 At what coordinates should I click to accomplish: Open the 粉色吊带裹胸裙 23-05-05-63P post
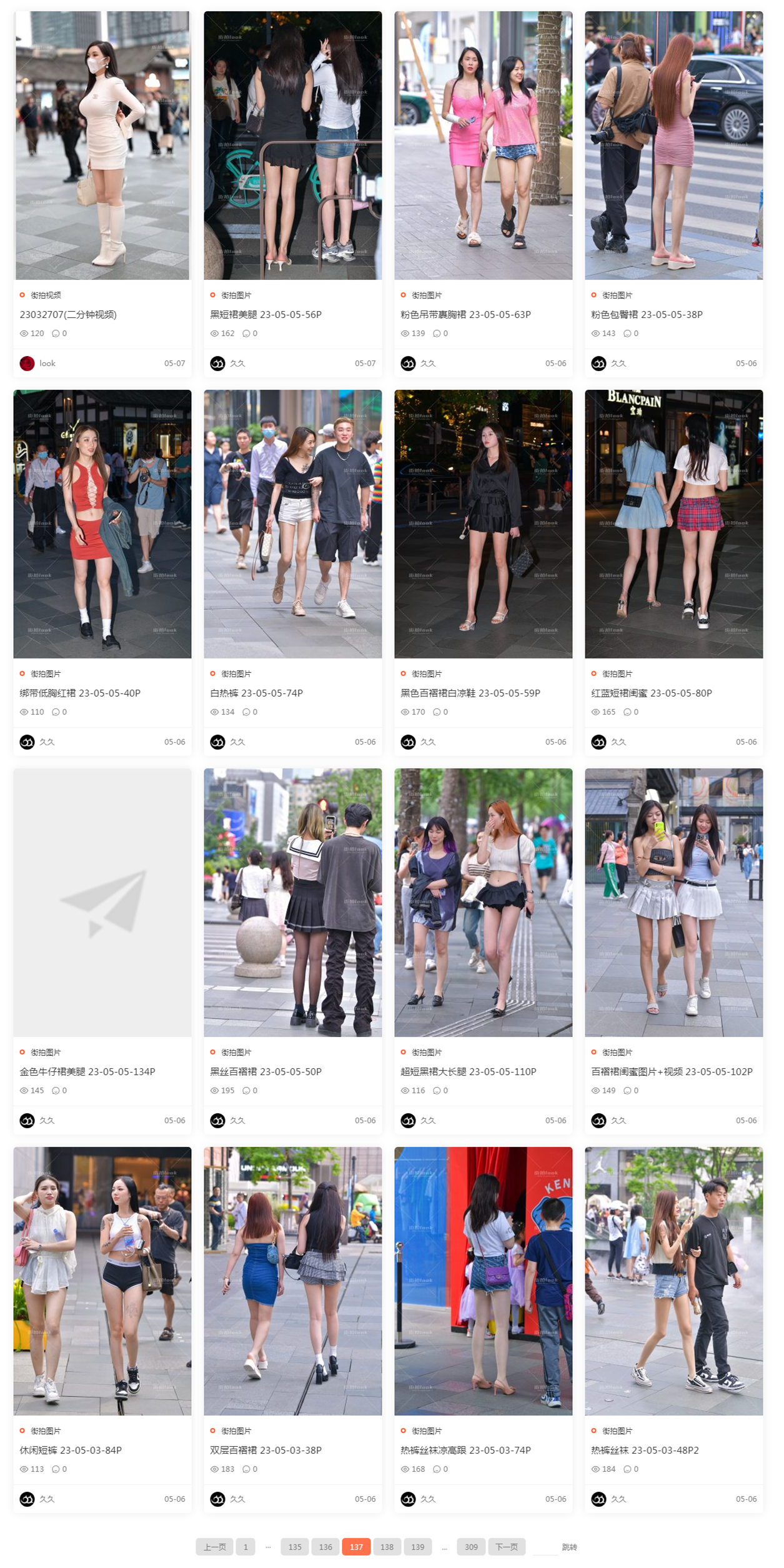[465, 315]
